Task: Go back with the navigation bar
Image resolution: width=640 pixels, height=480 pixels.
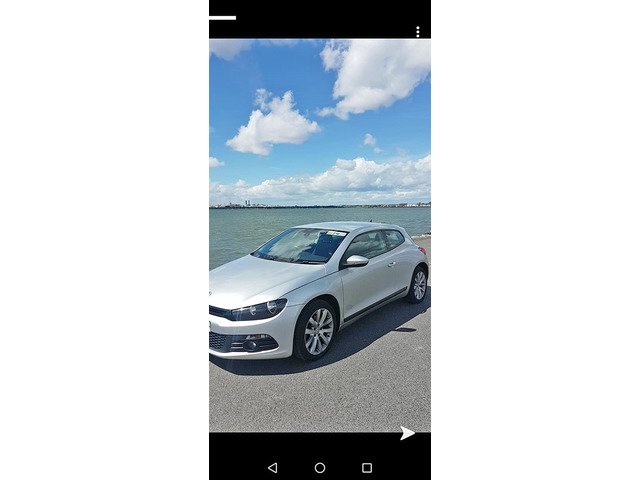Action: click(x=272, y=467)
